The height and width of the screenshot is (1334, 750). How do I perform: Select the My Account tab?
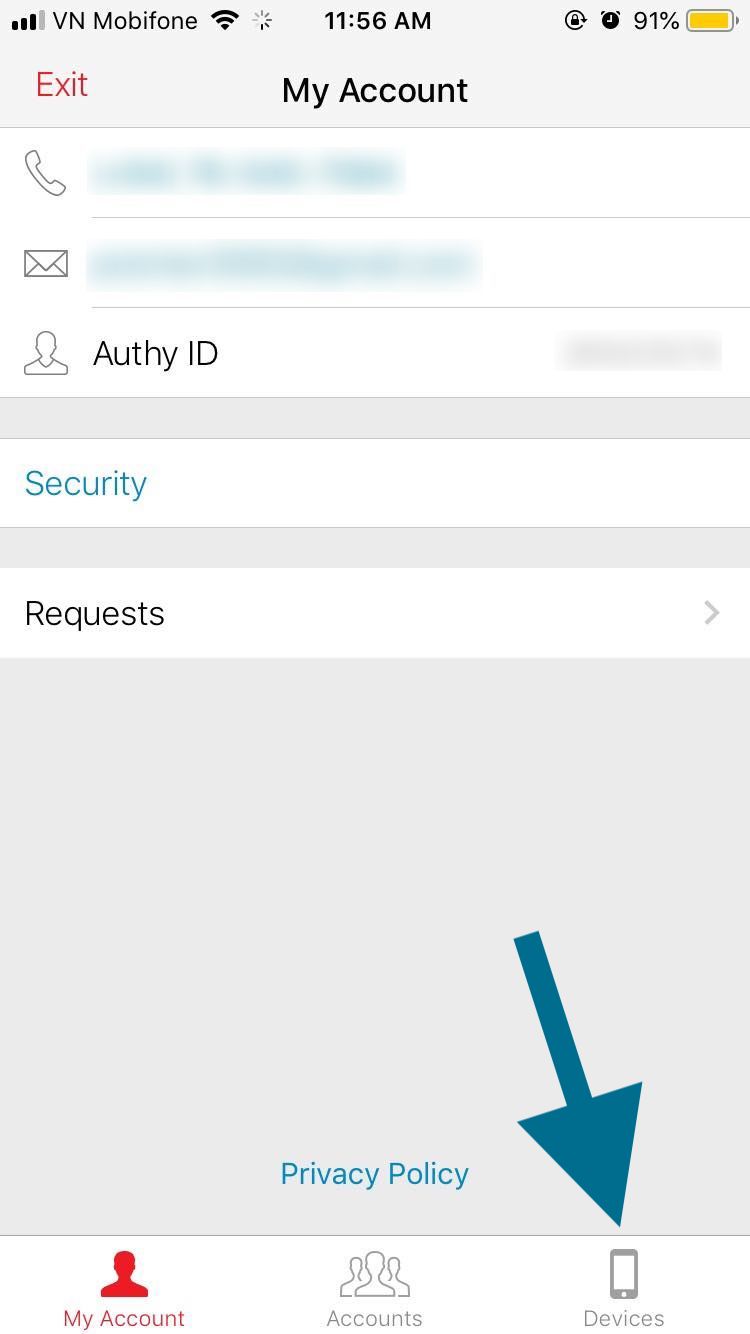(x=124, y=1290)
